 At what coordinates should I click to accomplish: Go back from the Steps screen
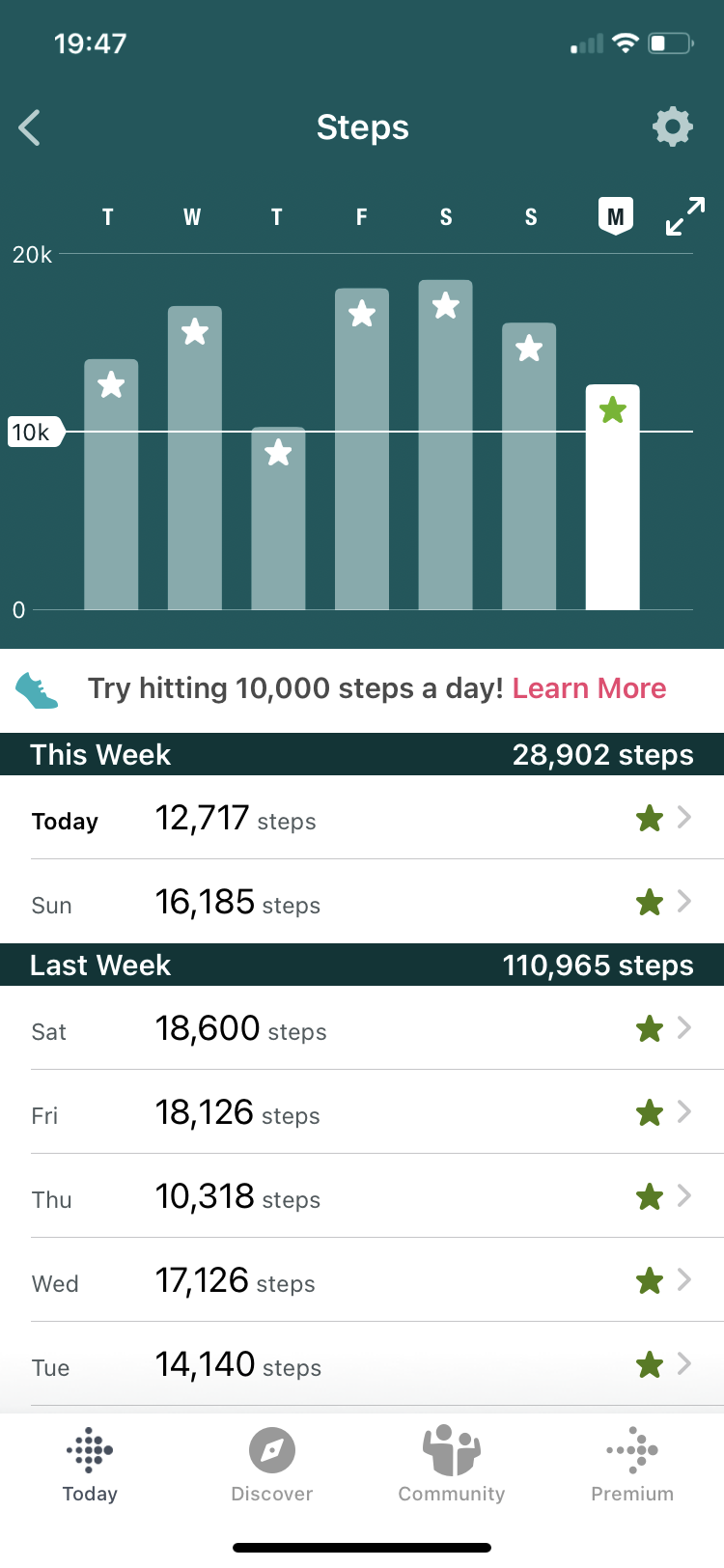click(30, 127)
